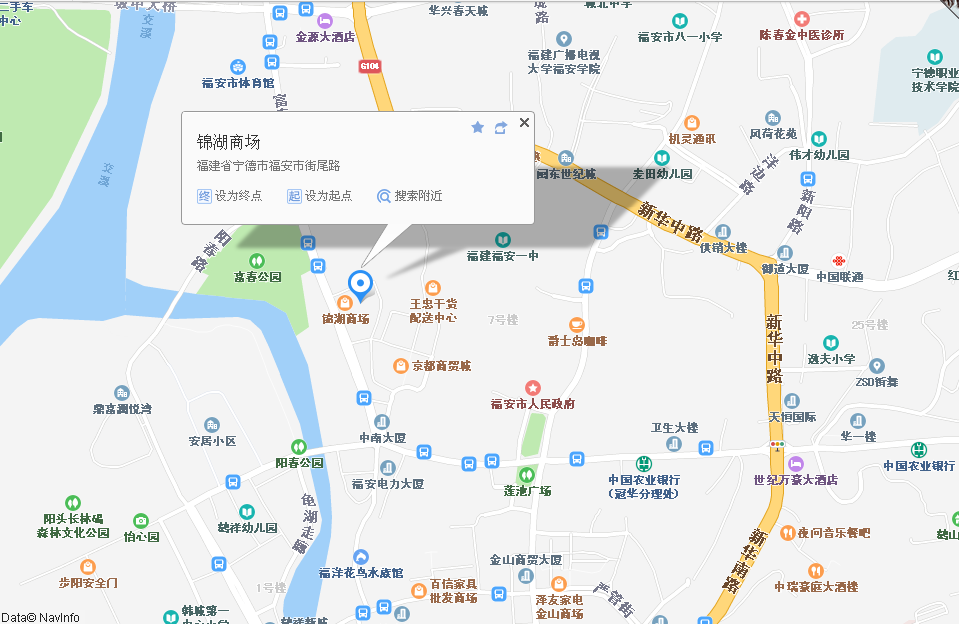Select 陈春金中医诊所 clinic marker
Screen dimensions: 959x624
tap(801, 19)
